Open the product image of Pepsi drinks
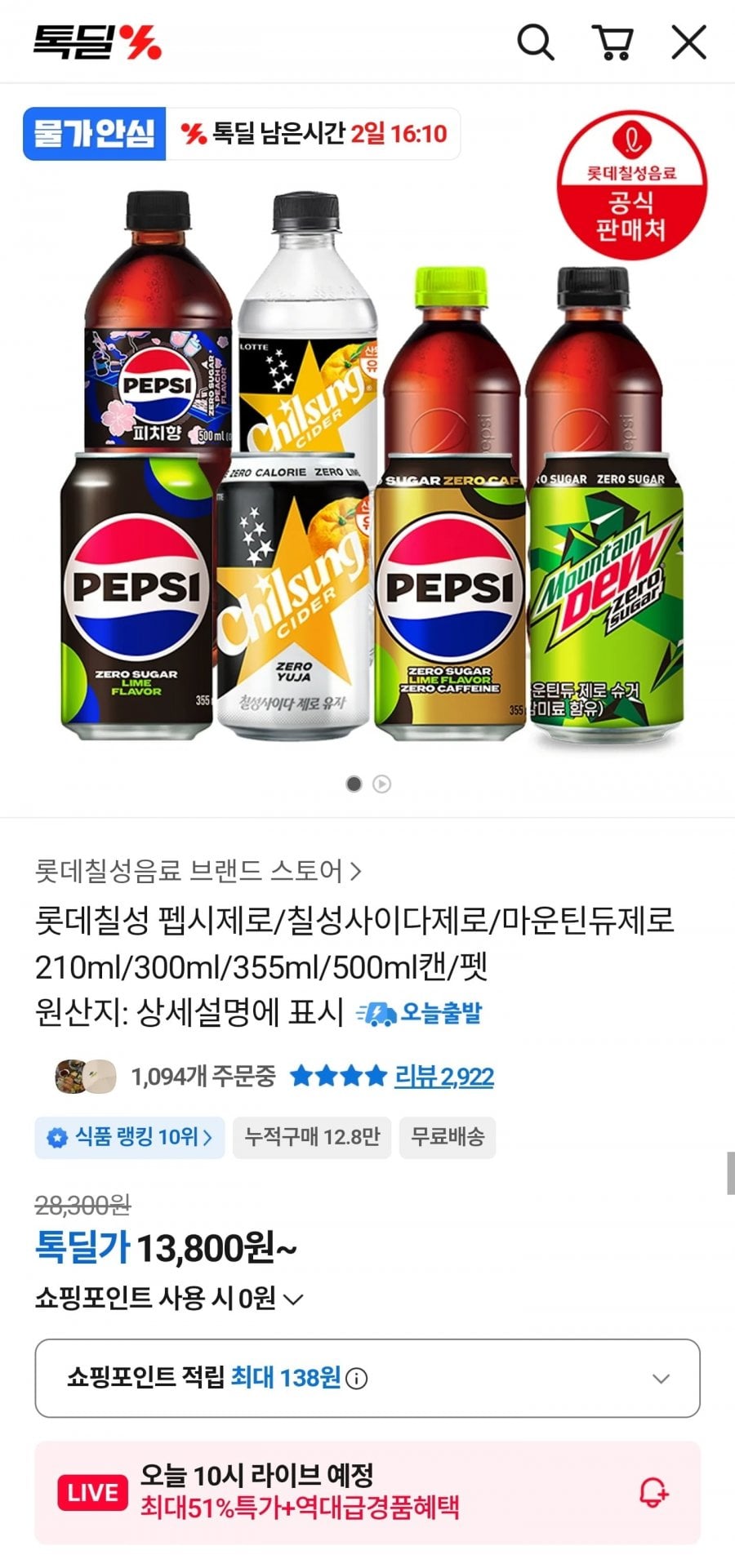 tap(367, 465)
